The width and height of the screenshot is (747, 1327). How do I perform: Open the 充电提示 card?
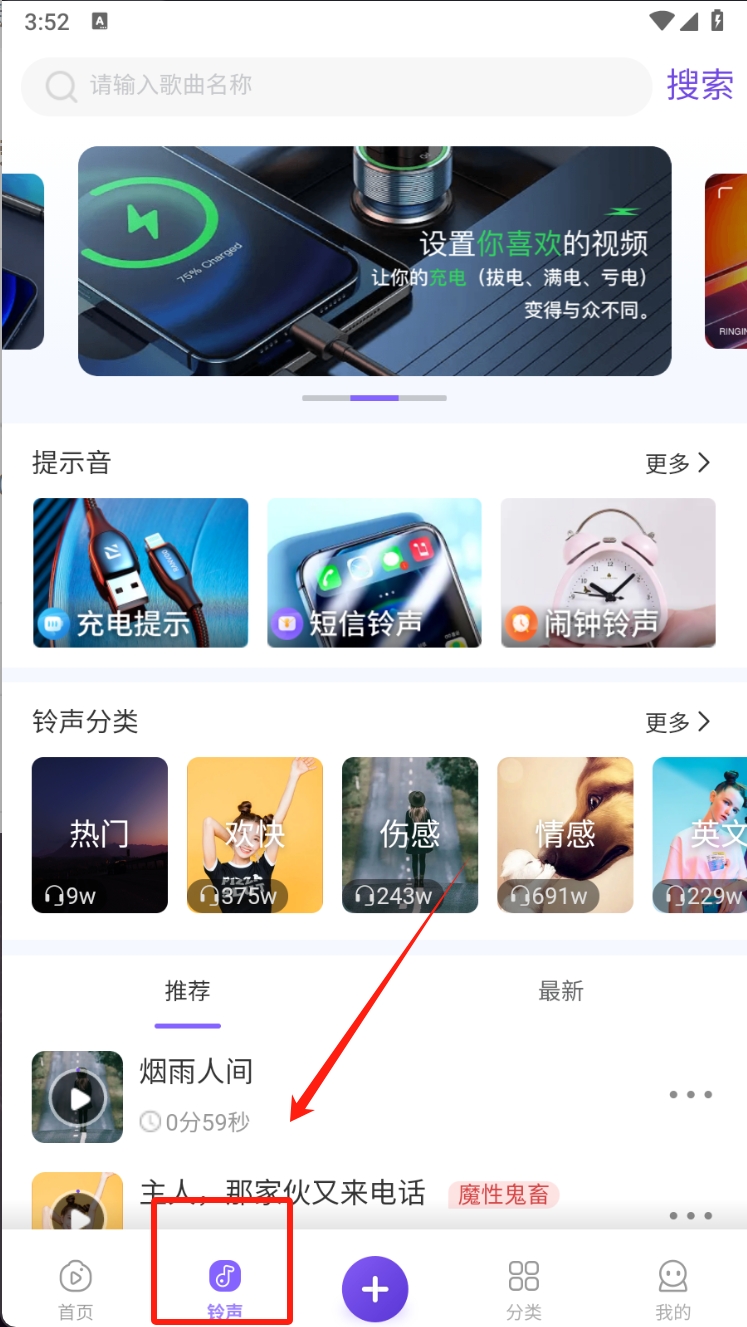[140, 572]
